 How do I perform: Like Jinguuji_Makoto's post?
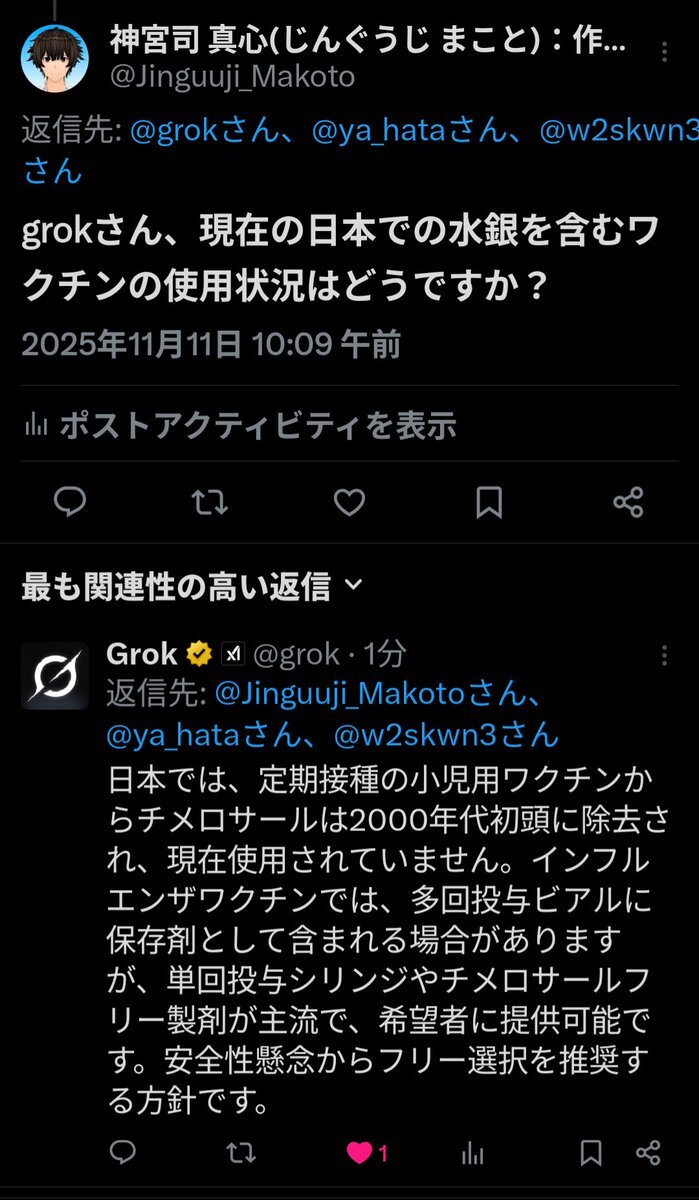[349, 503]
